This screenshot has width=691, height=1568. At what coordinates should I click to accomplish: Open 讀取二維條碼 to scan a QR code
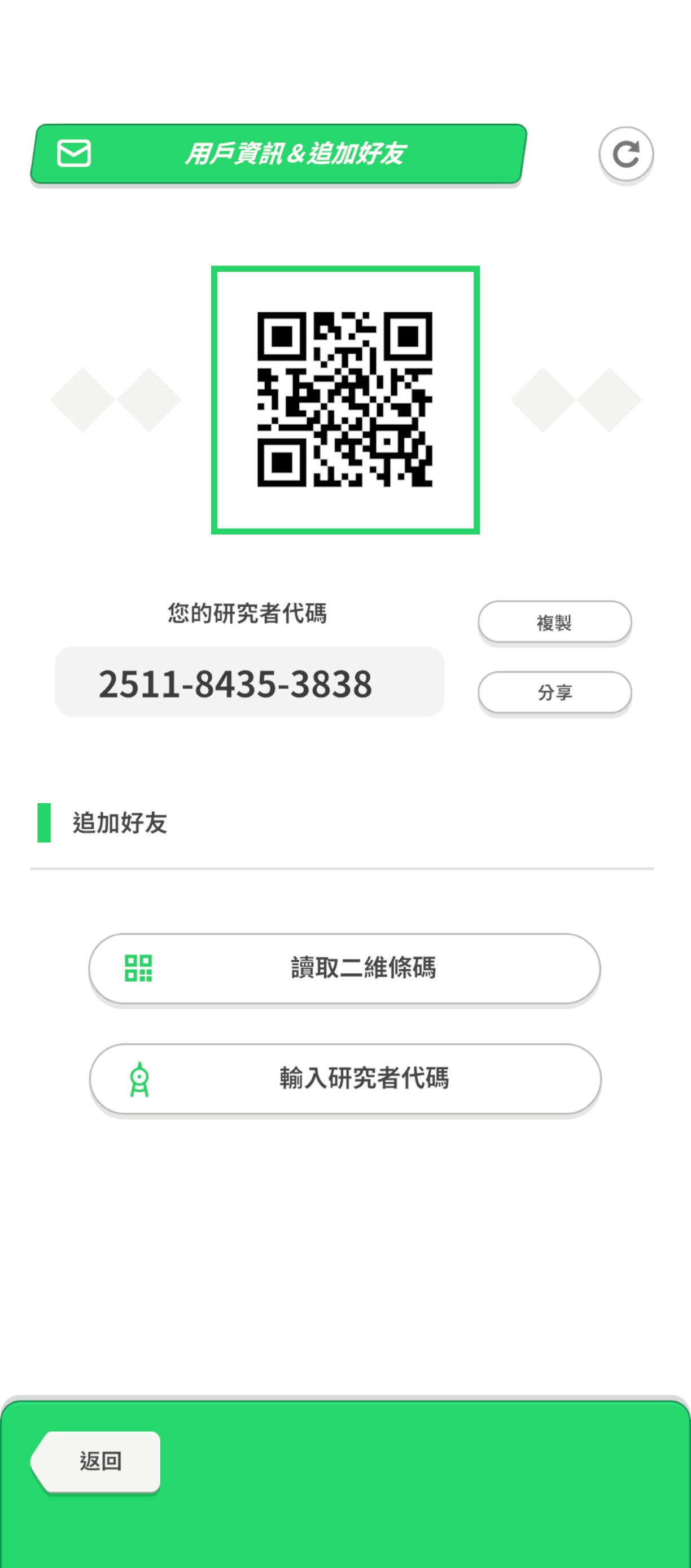pyautogui.click(x=345, y=968)
